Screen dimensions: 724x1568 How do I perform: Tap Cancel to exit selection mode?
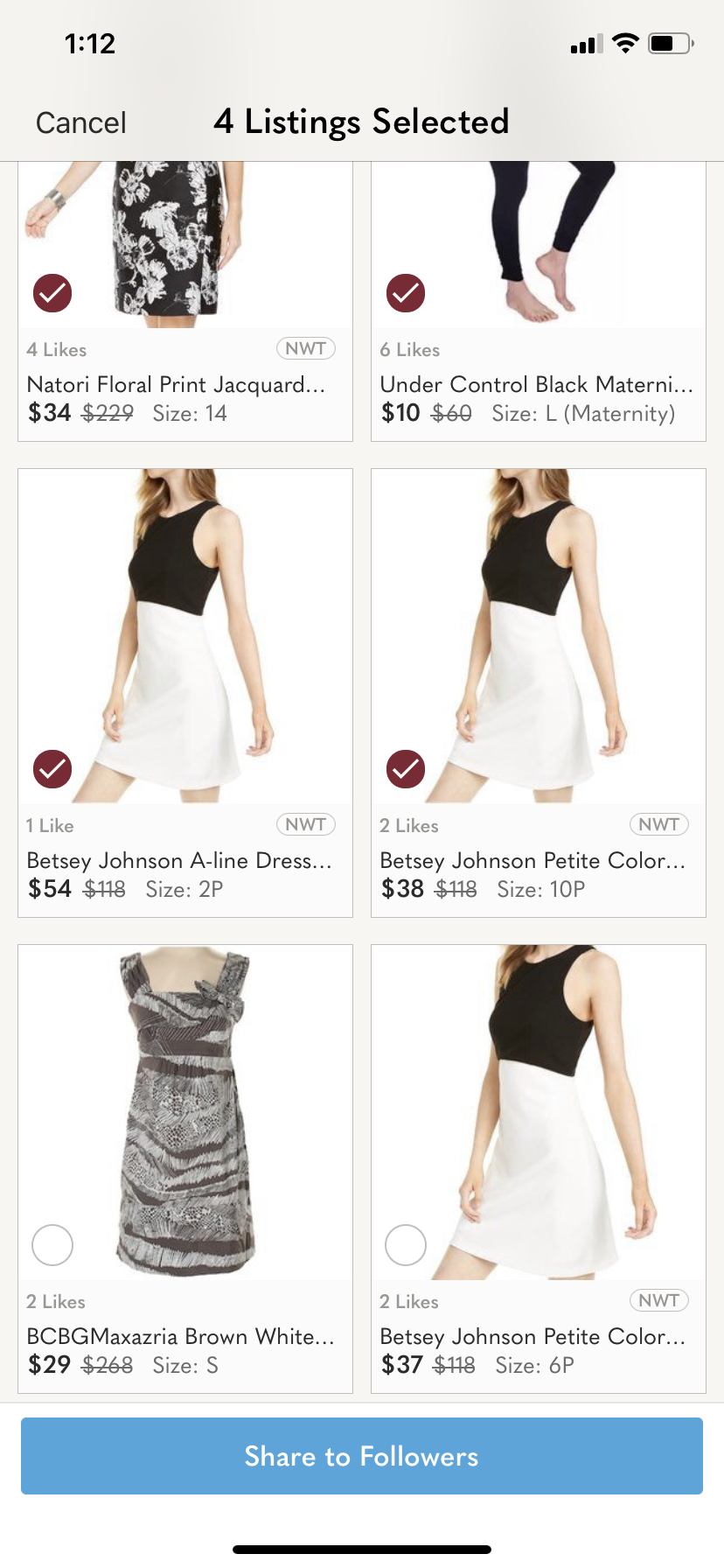[x=80, y=122]
